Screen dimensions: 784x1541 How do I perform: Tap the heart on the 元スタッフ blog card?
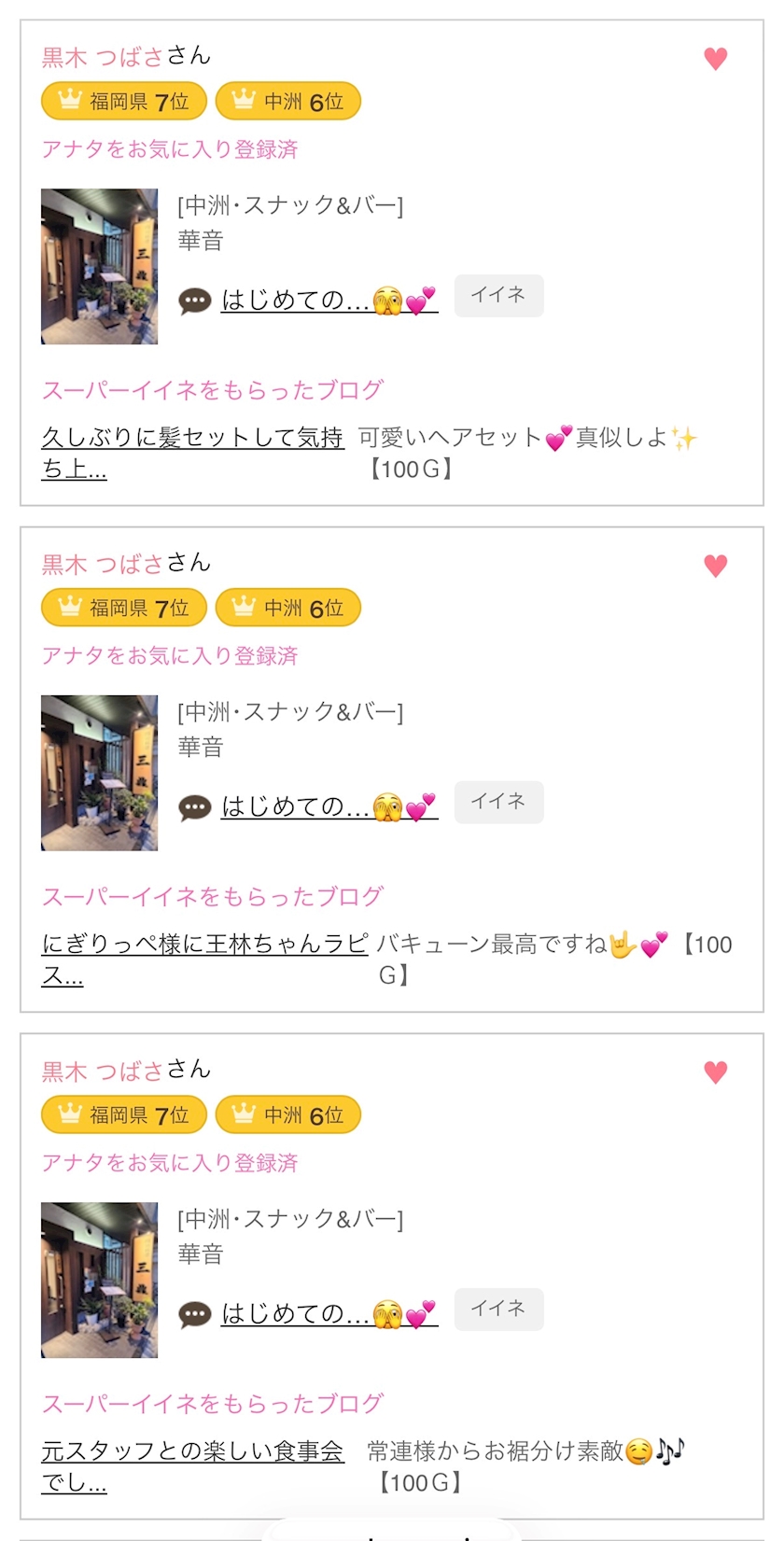[715, 1072]
